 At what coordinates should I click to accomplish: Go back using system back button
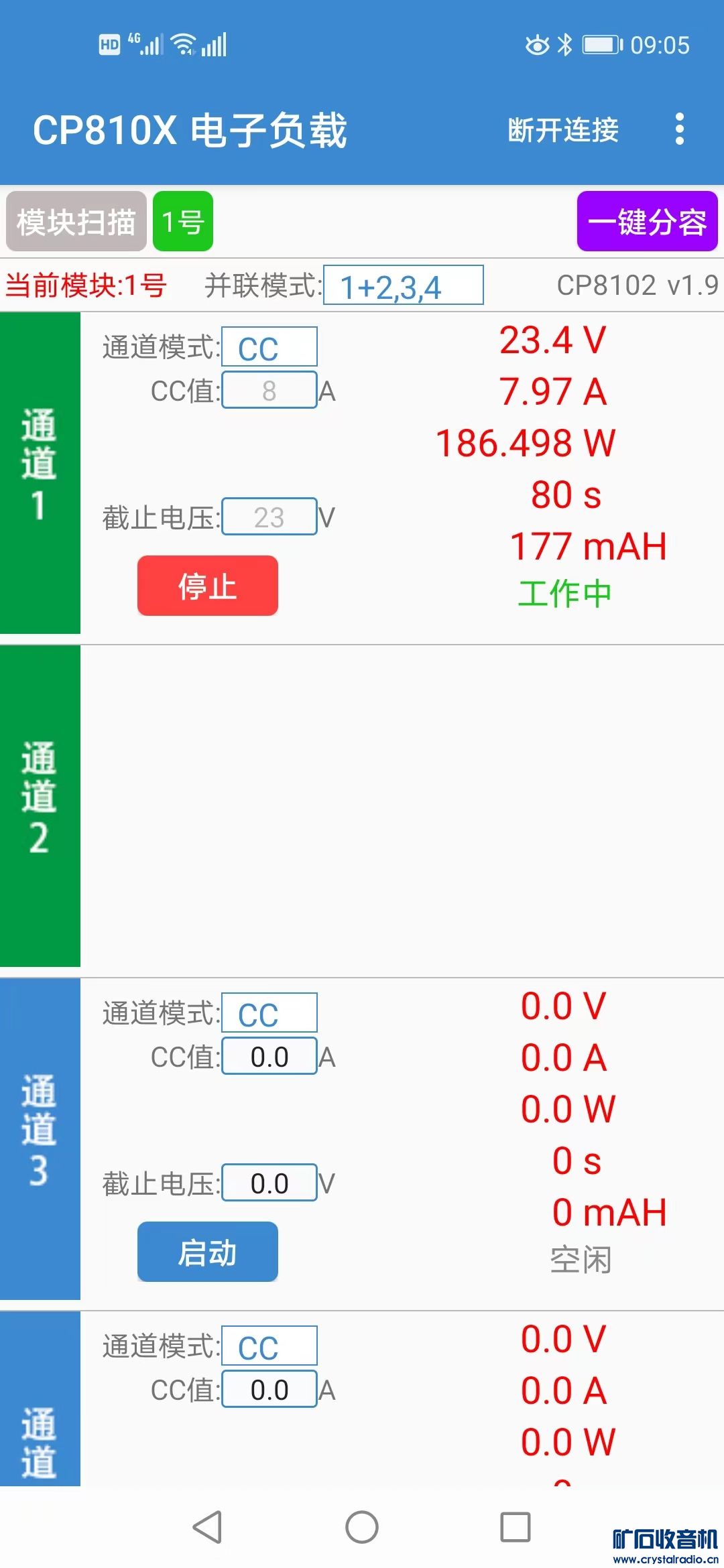point(207,1527)
